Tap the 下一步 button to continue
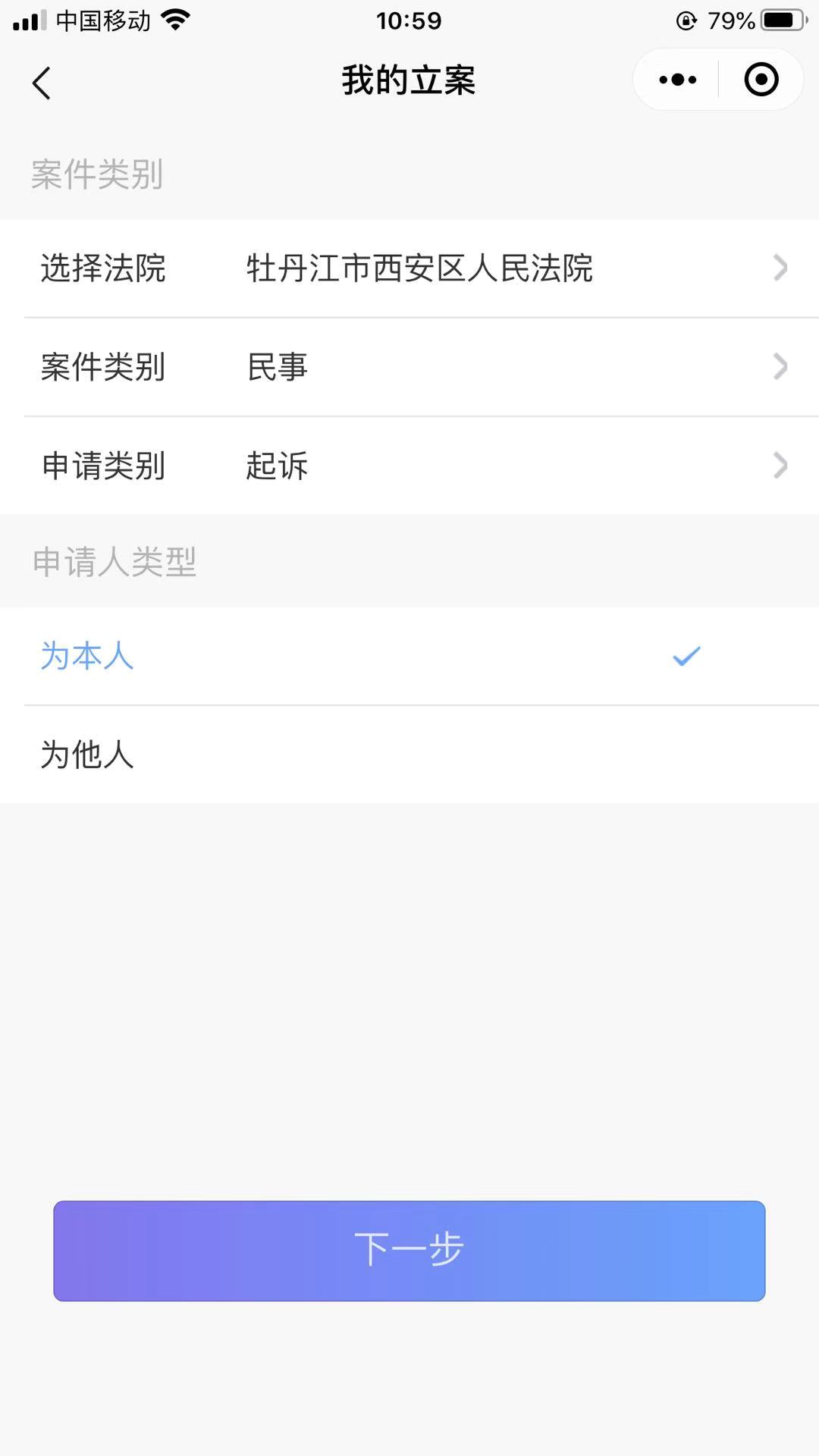Viewport: 819px width, 1456px height. coord(409,1250)
